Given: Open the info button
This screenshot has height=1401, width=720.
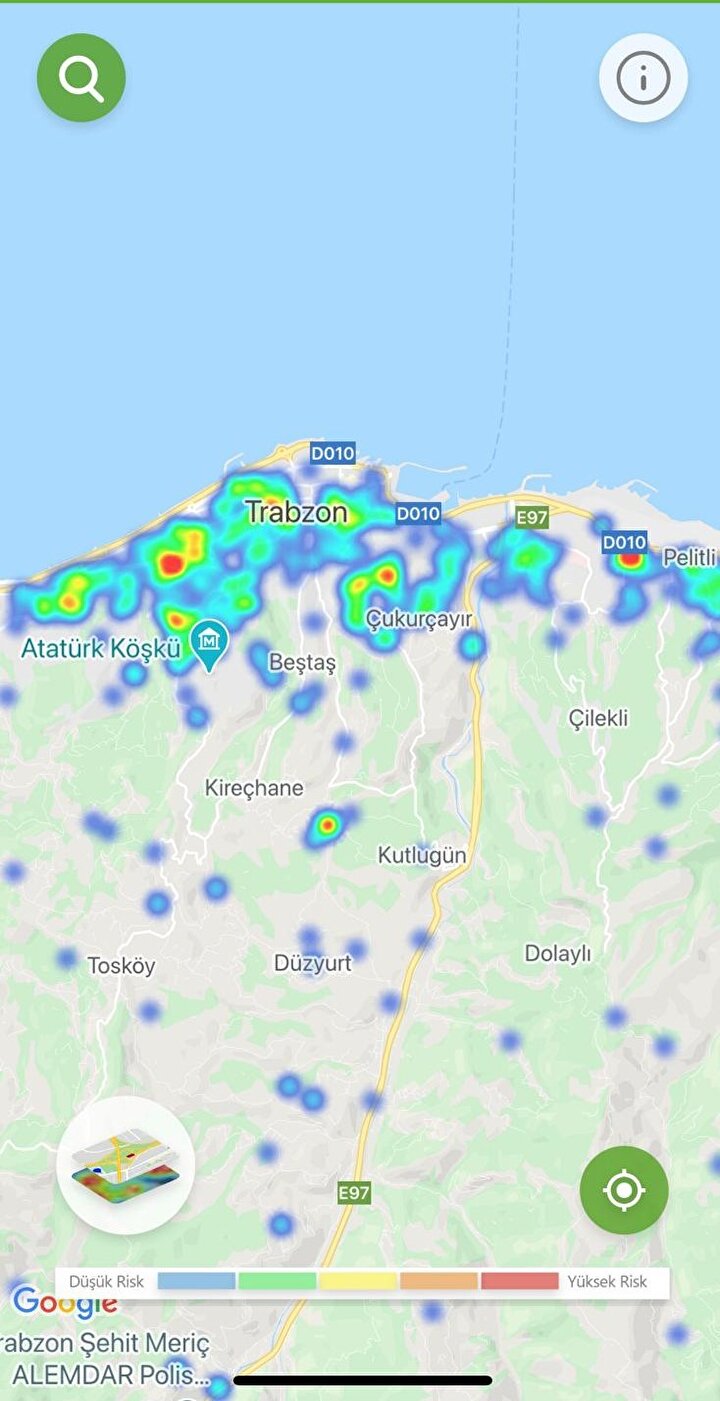Looking at the screenshot, I should [x=643, y=78].
